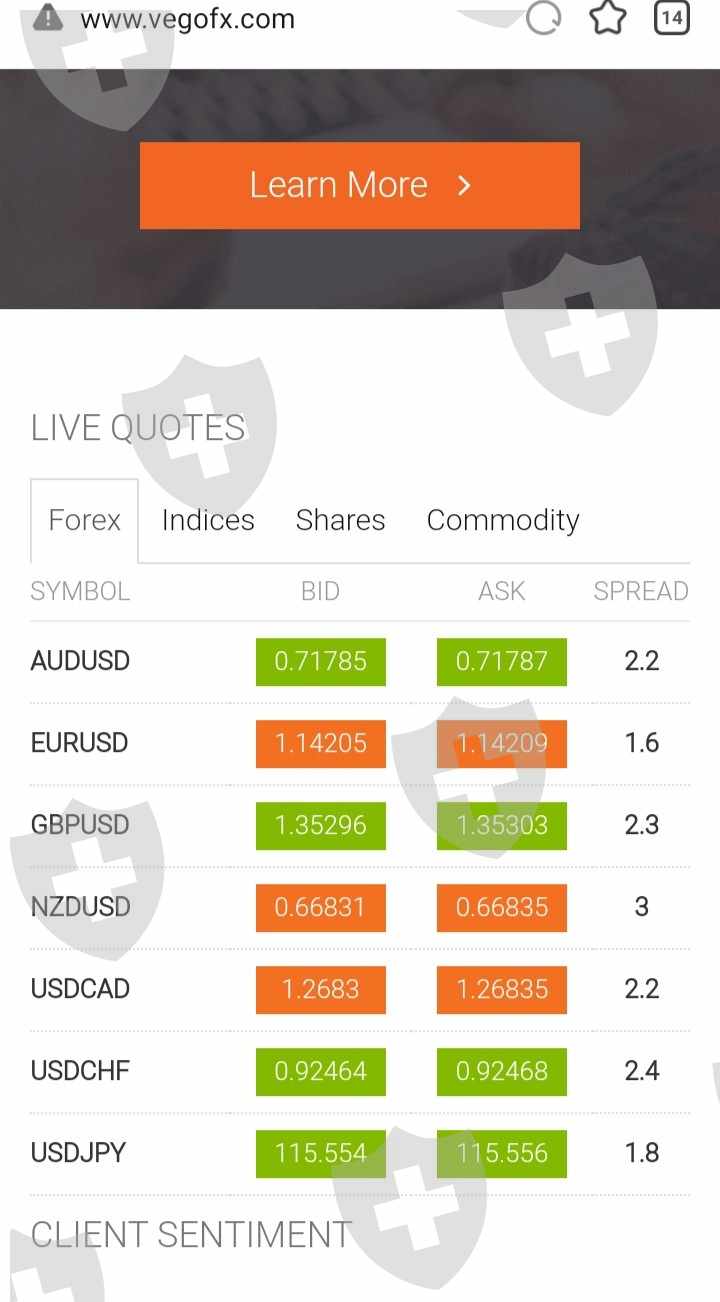Tap the Learn More button
Screen dimensions: 720x1302
tap(359, 185)
